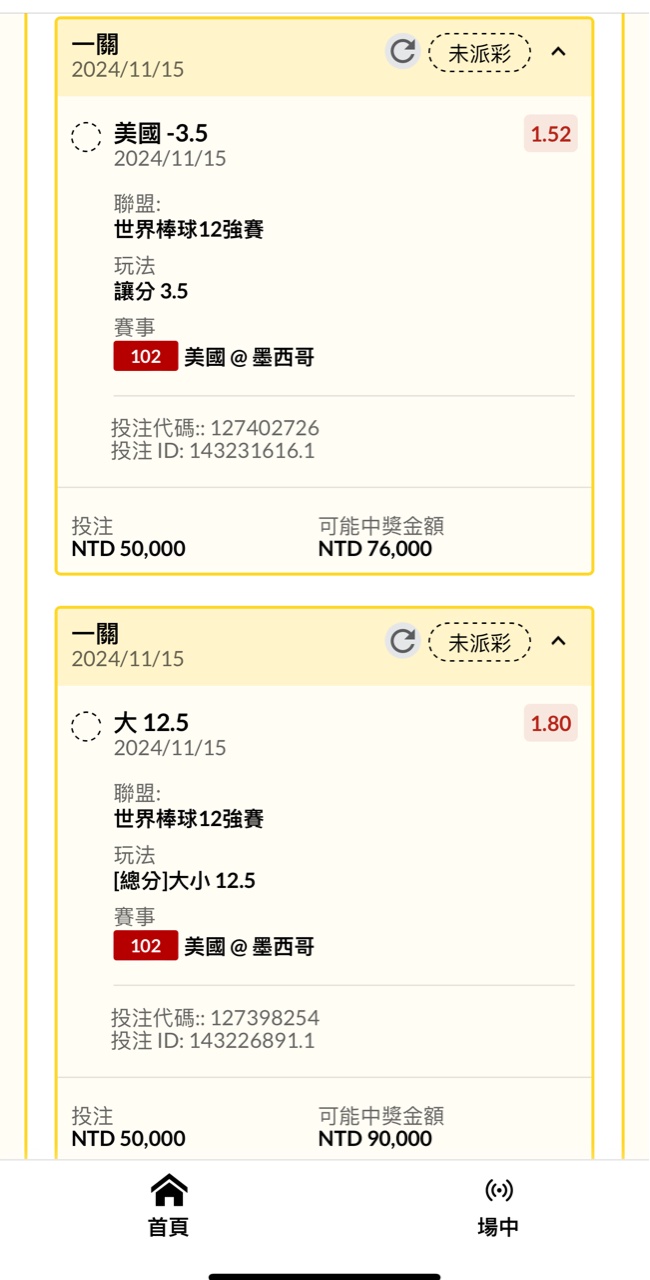Go to the 首頁 home tab

169,1205
